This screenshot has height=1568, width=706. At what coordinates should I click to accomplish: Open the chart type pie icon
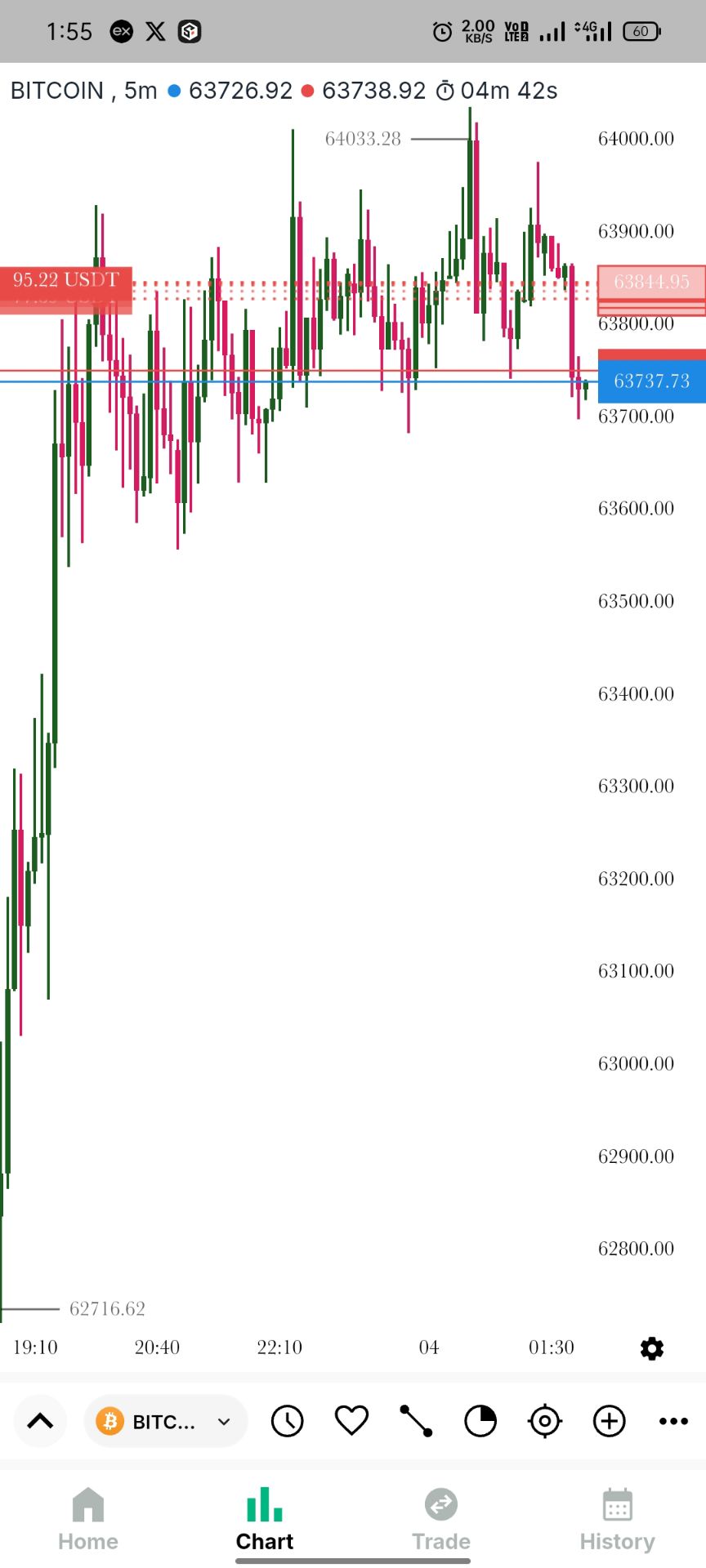480,1422
